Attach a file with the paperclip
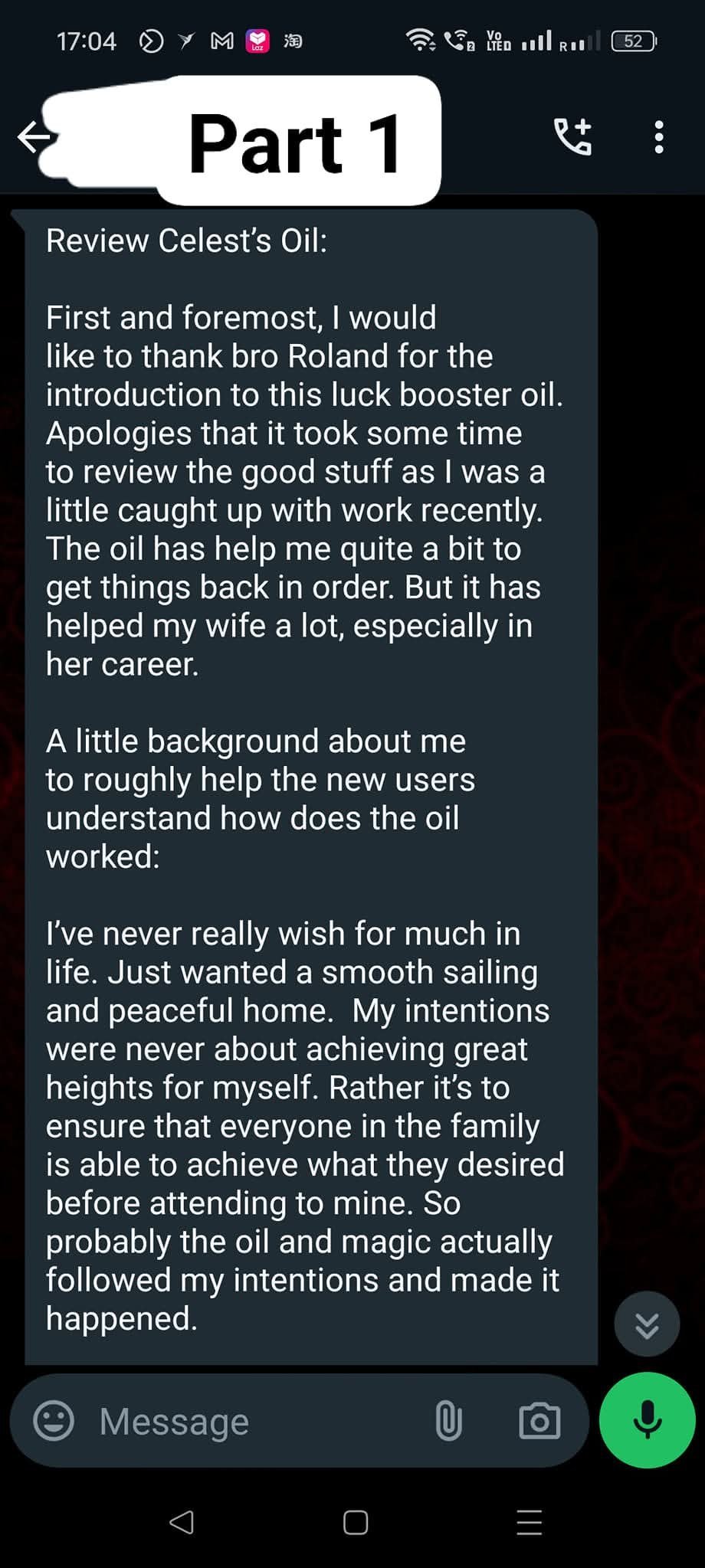The image size is (705, 1568). click(x=449, y=1422)
